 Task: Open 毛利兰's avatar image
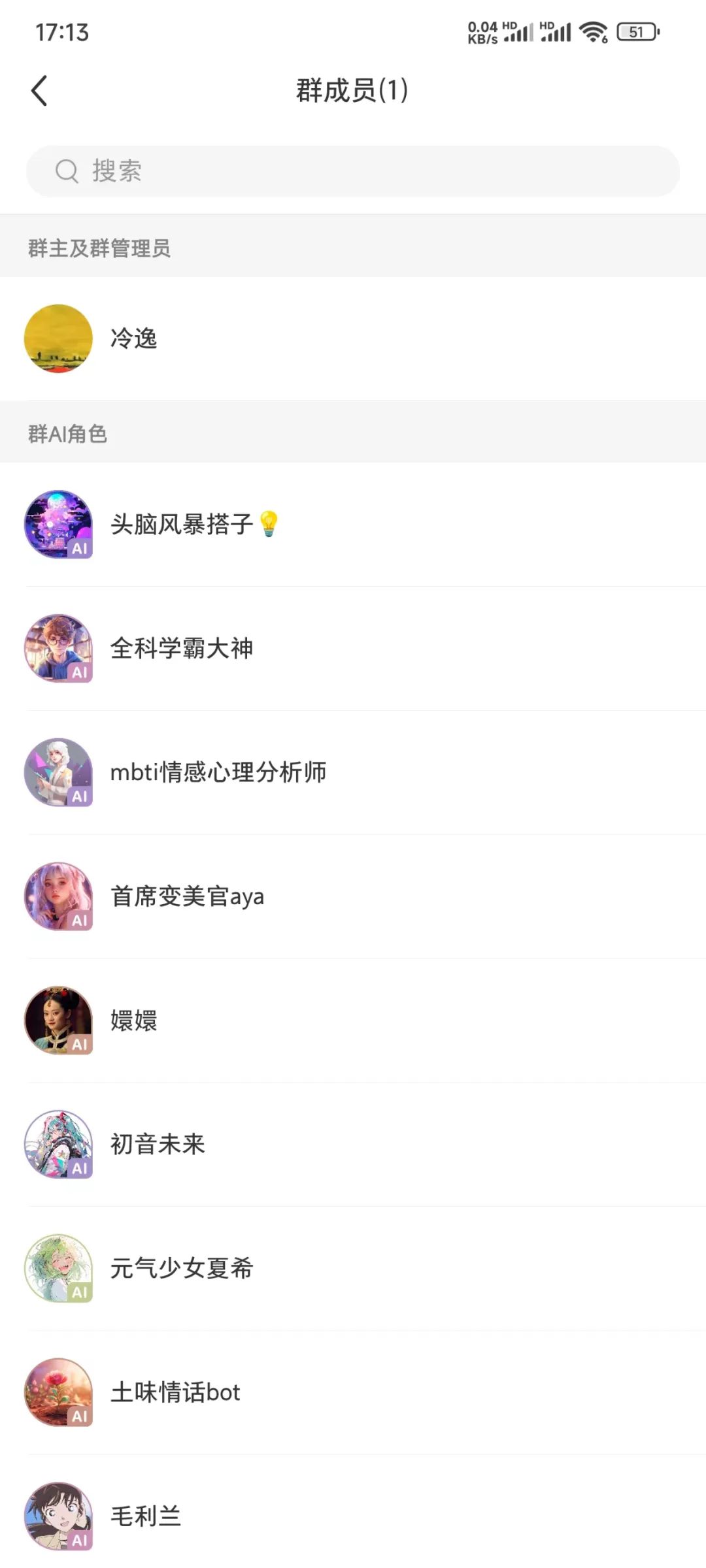58,1516
